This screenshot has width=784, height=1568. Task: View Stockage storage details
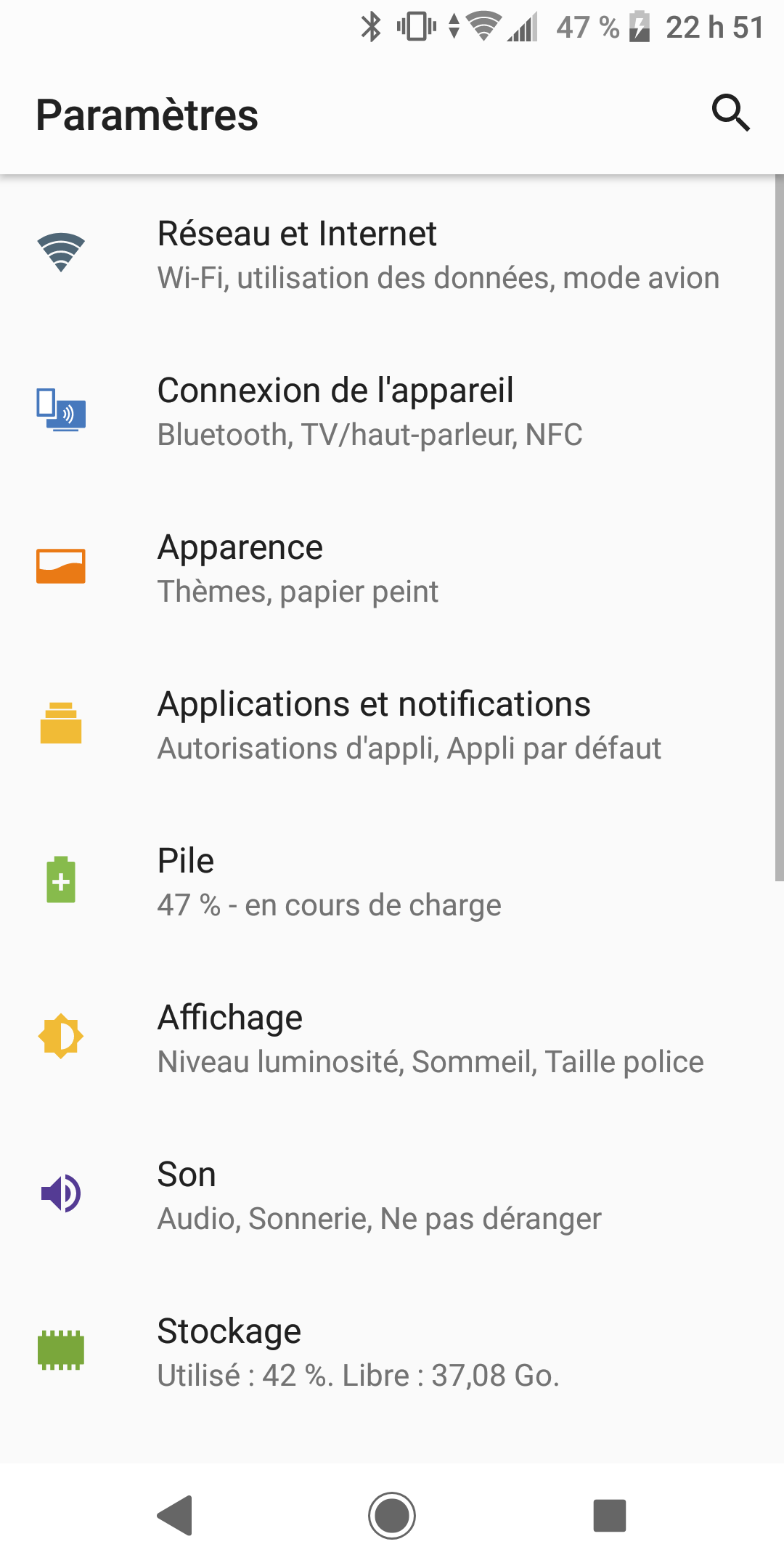tap(392, 1353)
